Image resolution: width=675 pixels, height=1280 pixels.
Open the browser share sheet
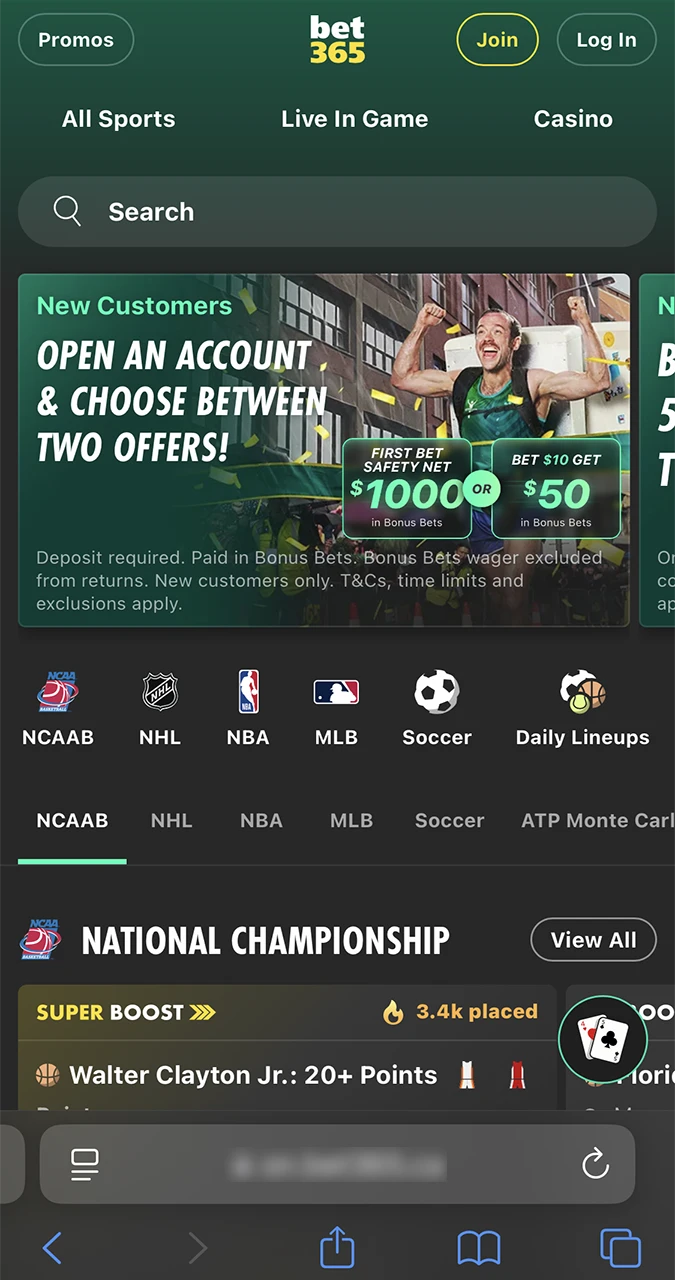[x=337, y=1247]
